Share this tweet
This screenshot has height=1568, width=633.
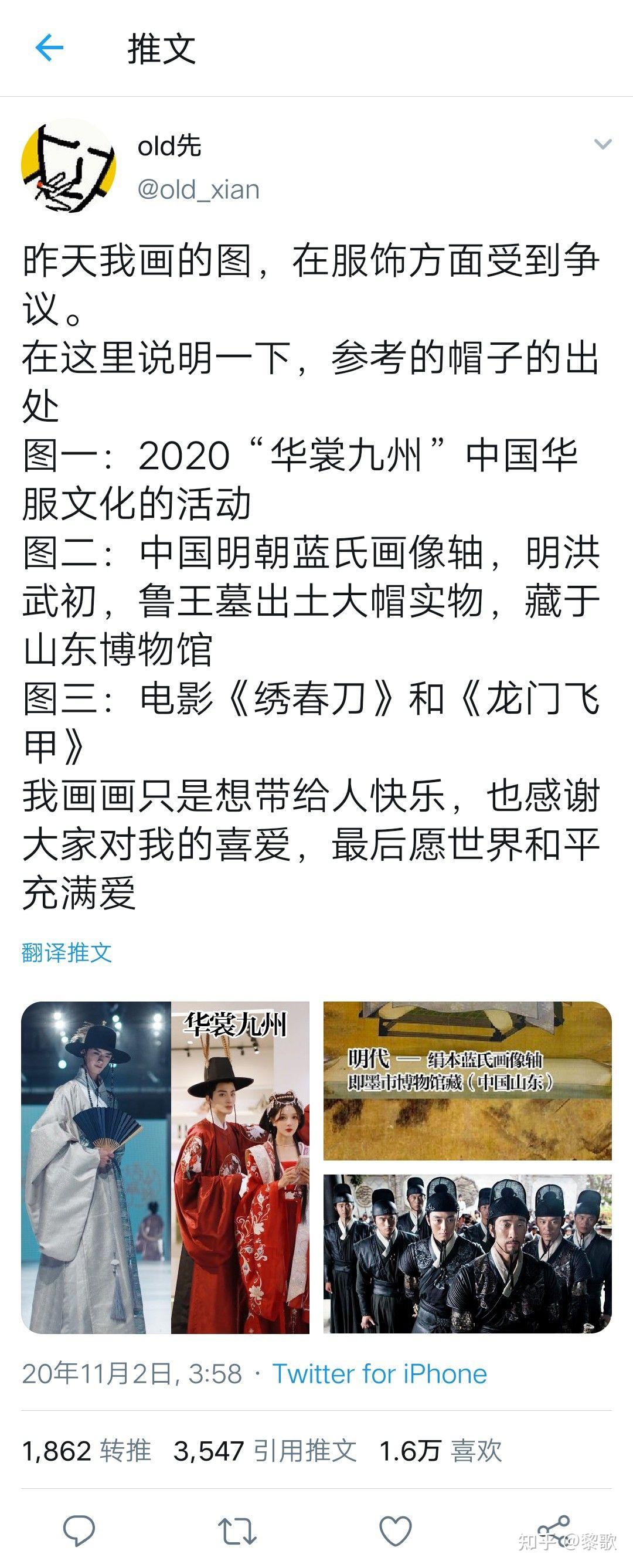[x=553, y=1530]
